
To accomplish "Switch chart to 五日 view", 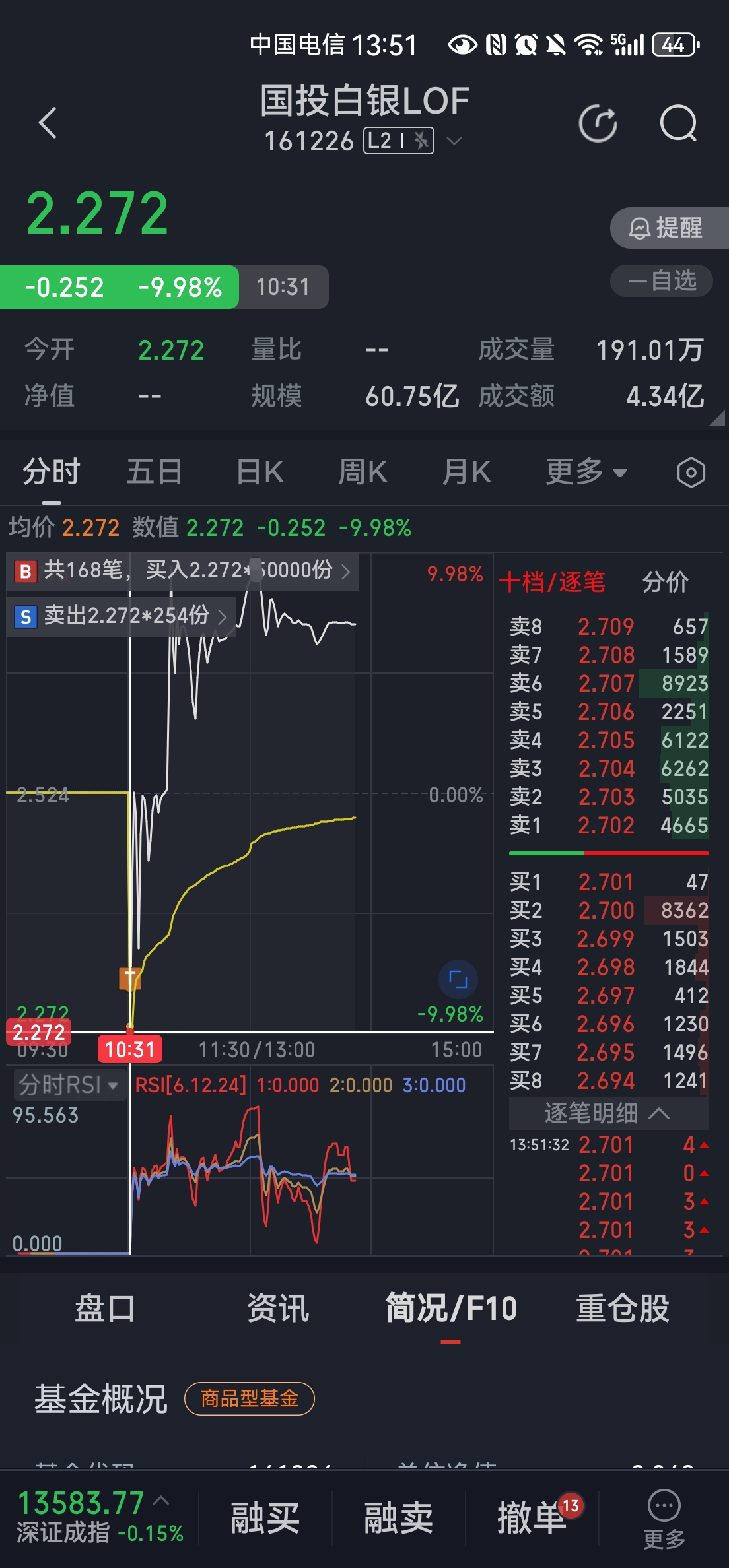I will click(x=154, y=473).
